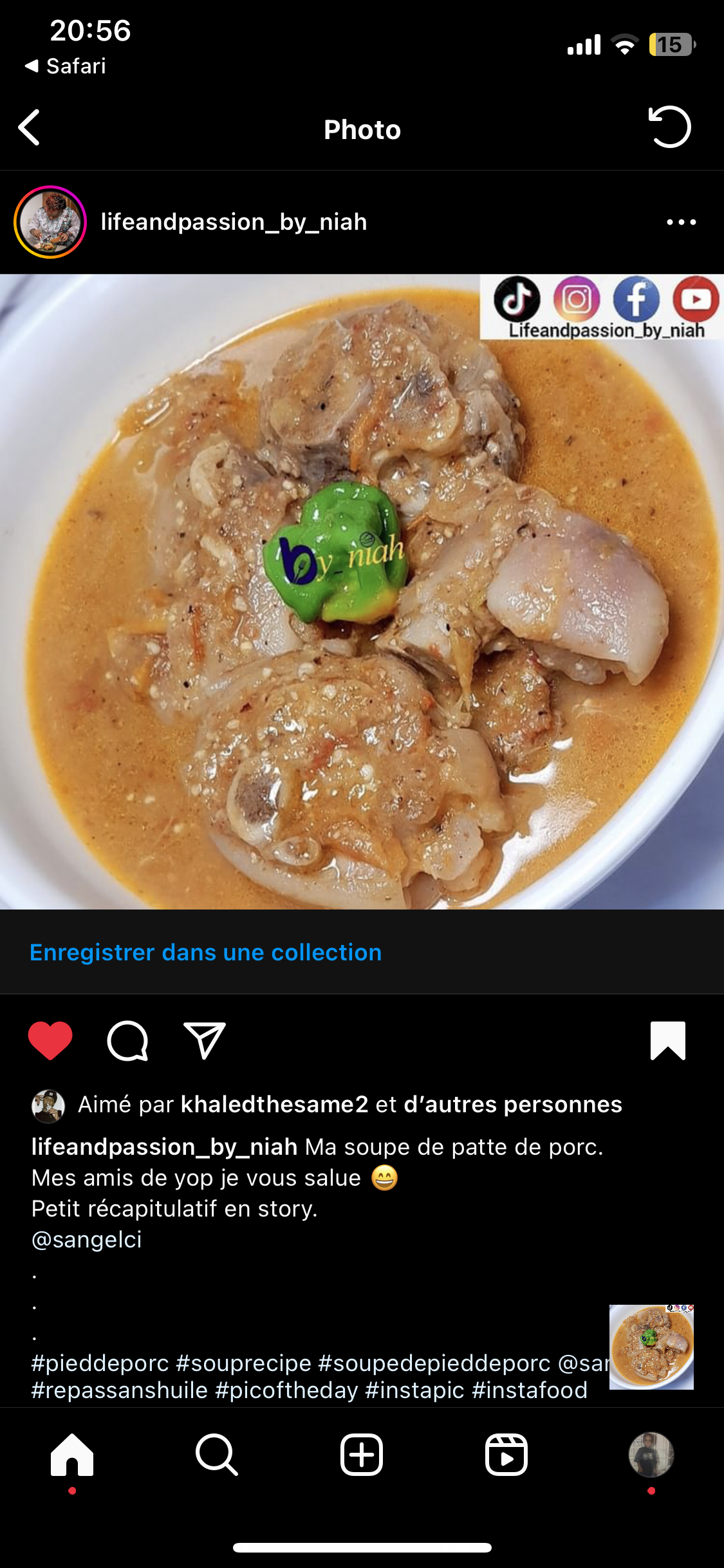This screenshot has width=724, height=1568.
Task: Unlike the post with the red heart
Action: pyautogui.click(x=50, y=1040)
